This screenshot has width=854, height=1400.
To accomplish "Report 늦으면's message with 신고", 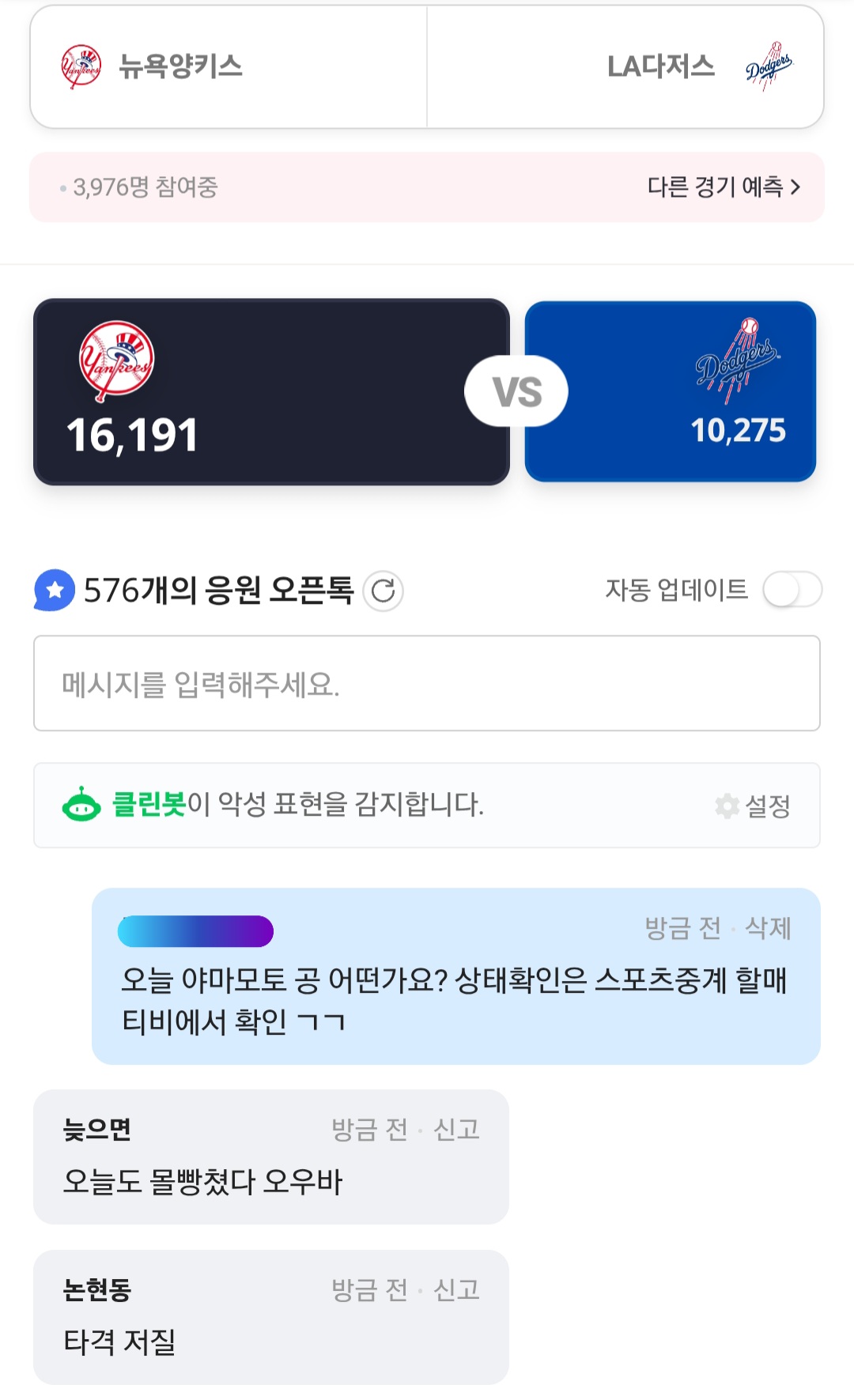I will coord(456,1130).
